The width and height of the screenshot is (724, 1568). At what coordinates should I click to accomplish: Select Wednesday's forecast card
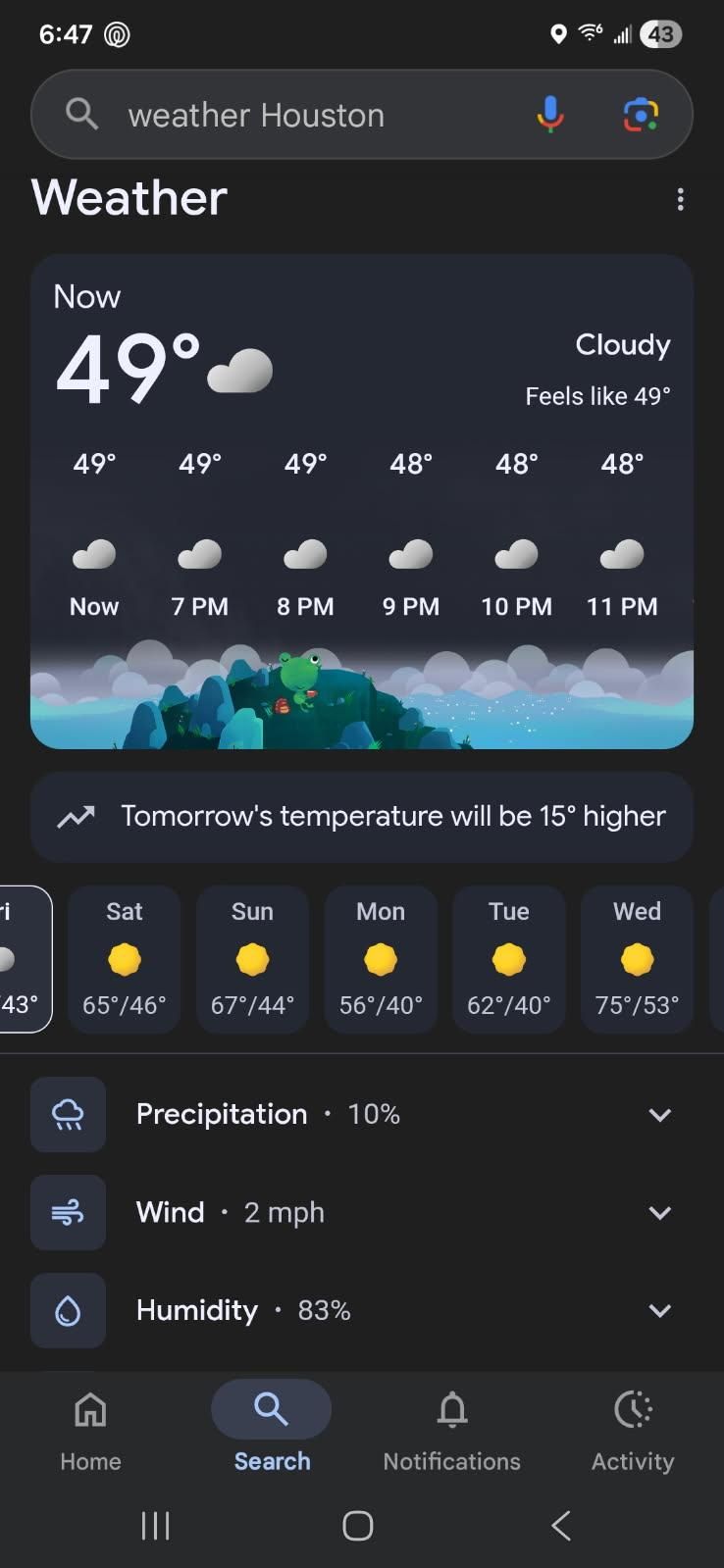[637, 959]
